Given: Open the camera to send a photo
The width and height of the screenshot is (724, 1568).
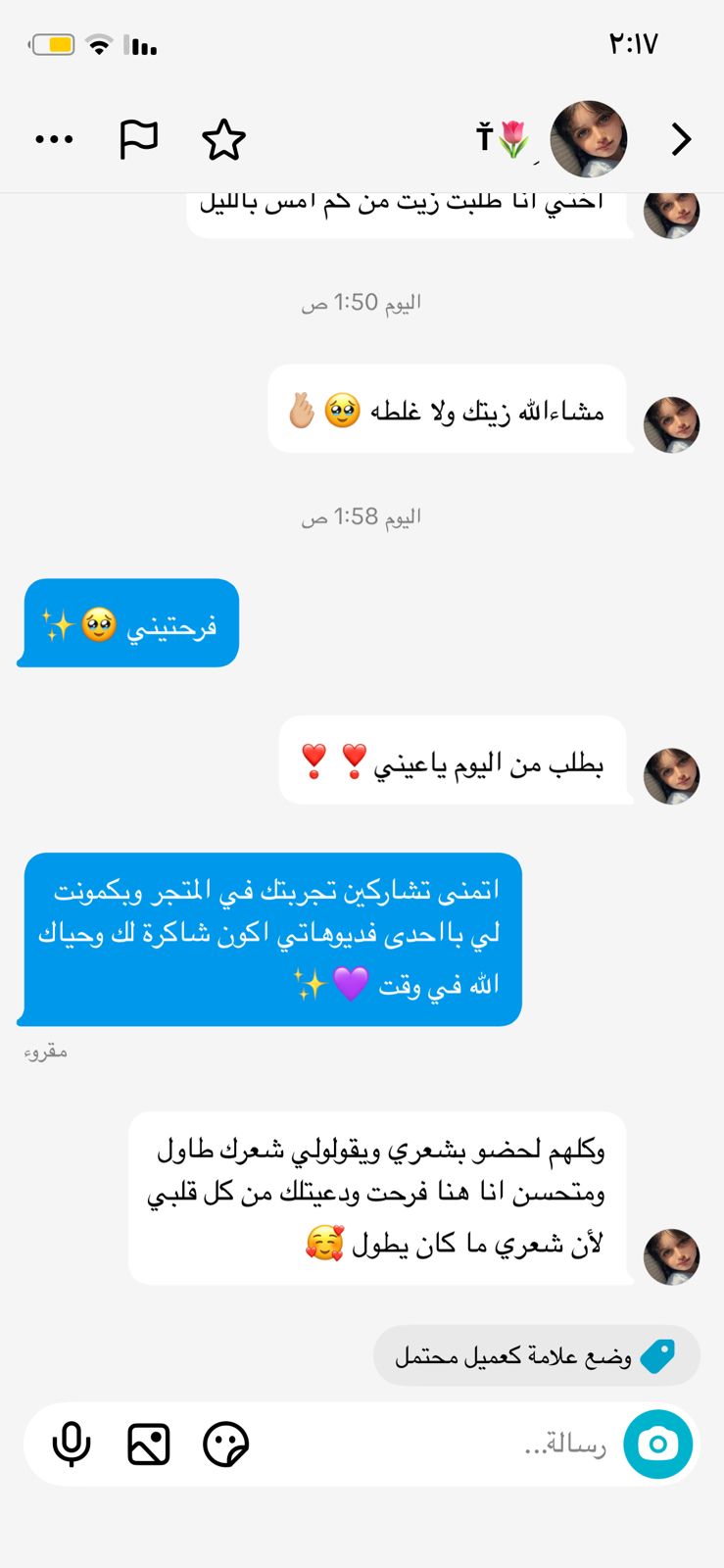Looking at the screenshot, I should click(658, 1444).
